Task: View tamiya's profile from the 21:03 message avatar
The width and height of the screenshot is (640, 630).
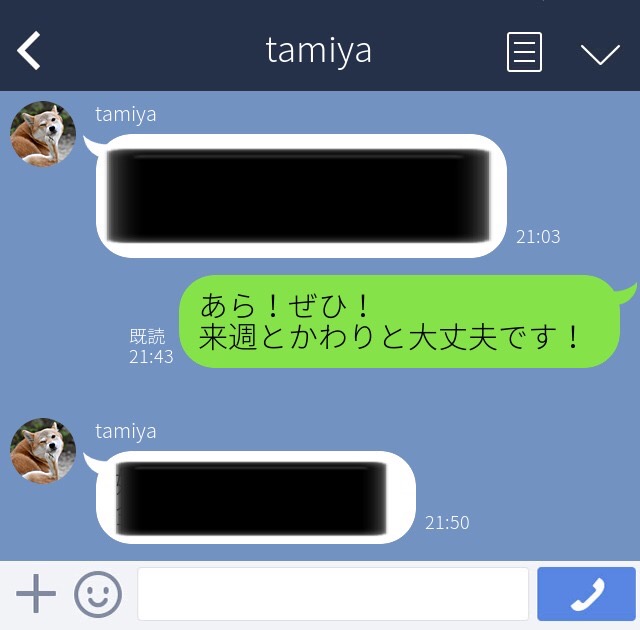Action: [43, 134]
